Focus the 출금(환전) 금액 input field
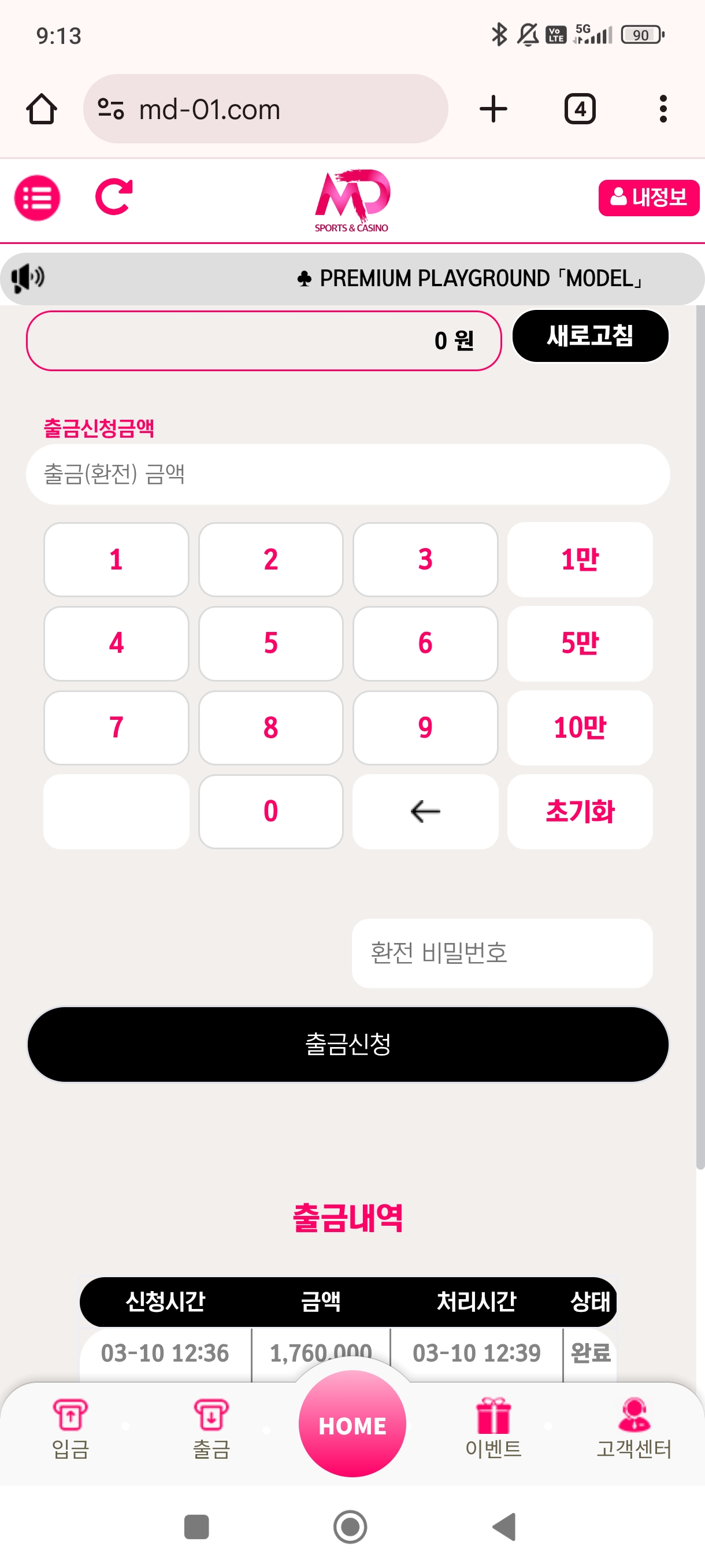The height and width of the screenshot is (1568, 705). pos(347,474)
